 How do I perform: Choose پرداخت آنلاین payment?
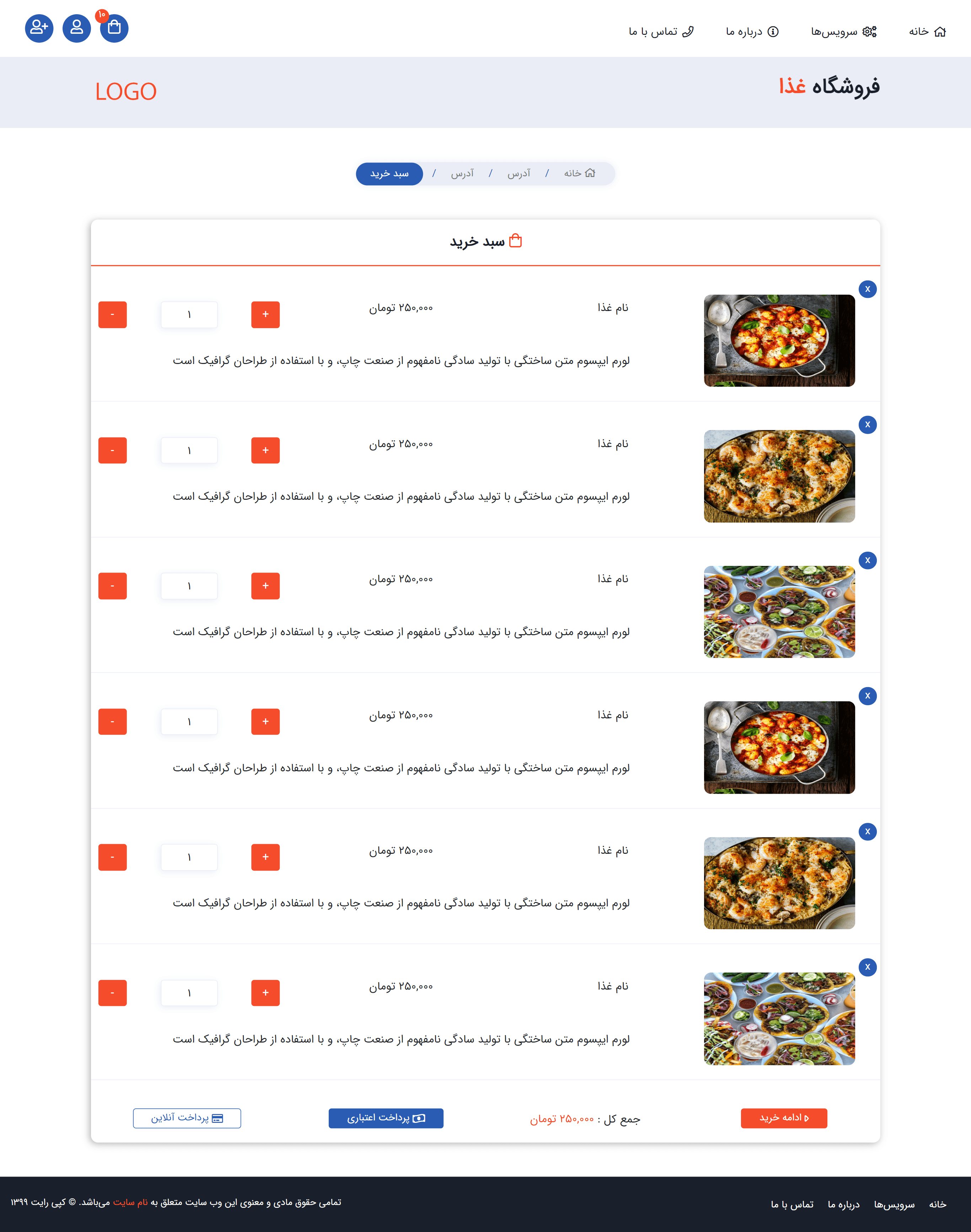[187, 1118]
